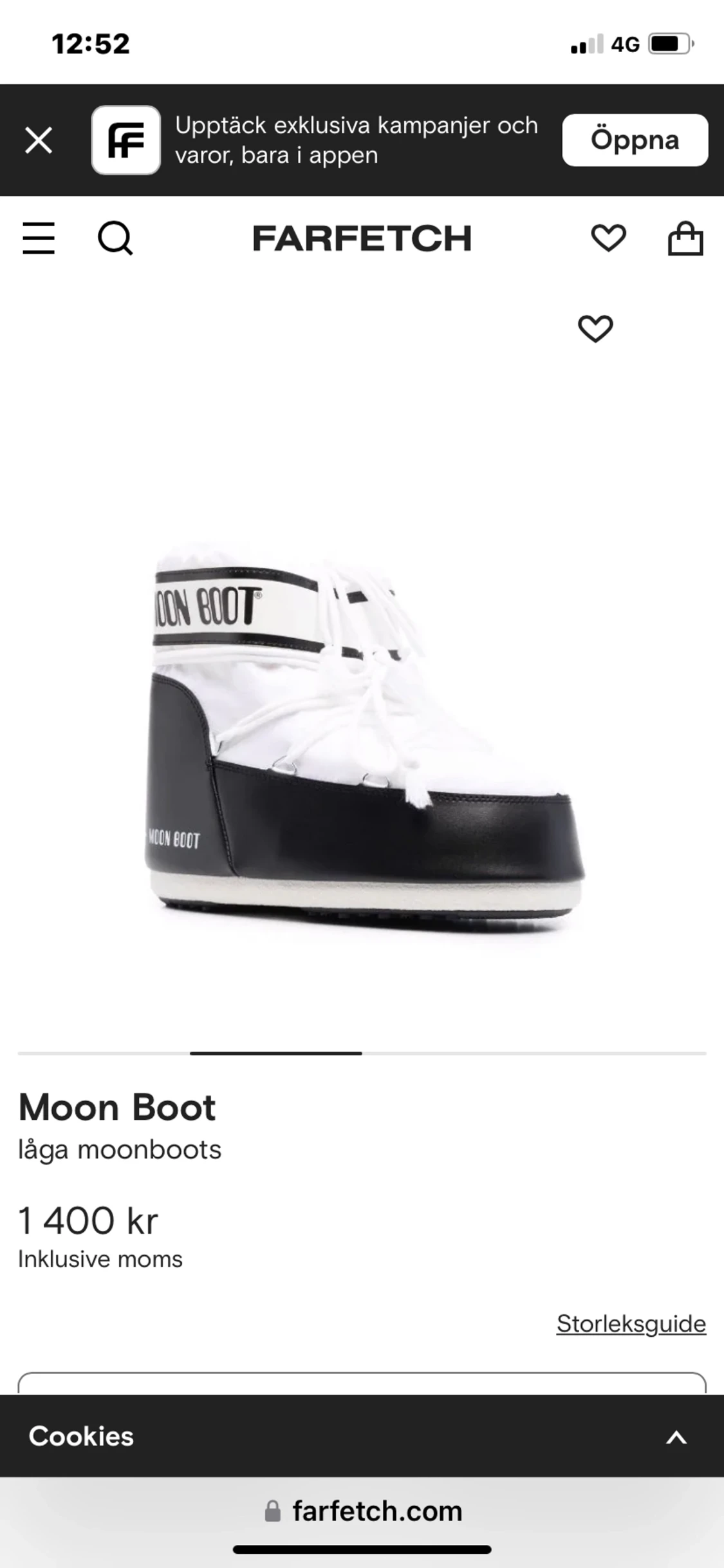This screenshot has height=1568, width=724.
Task: Favorite the boots using the header heart
Action: (x=608, y=239)
